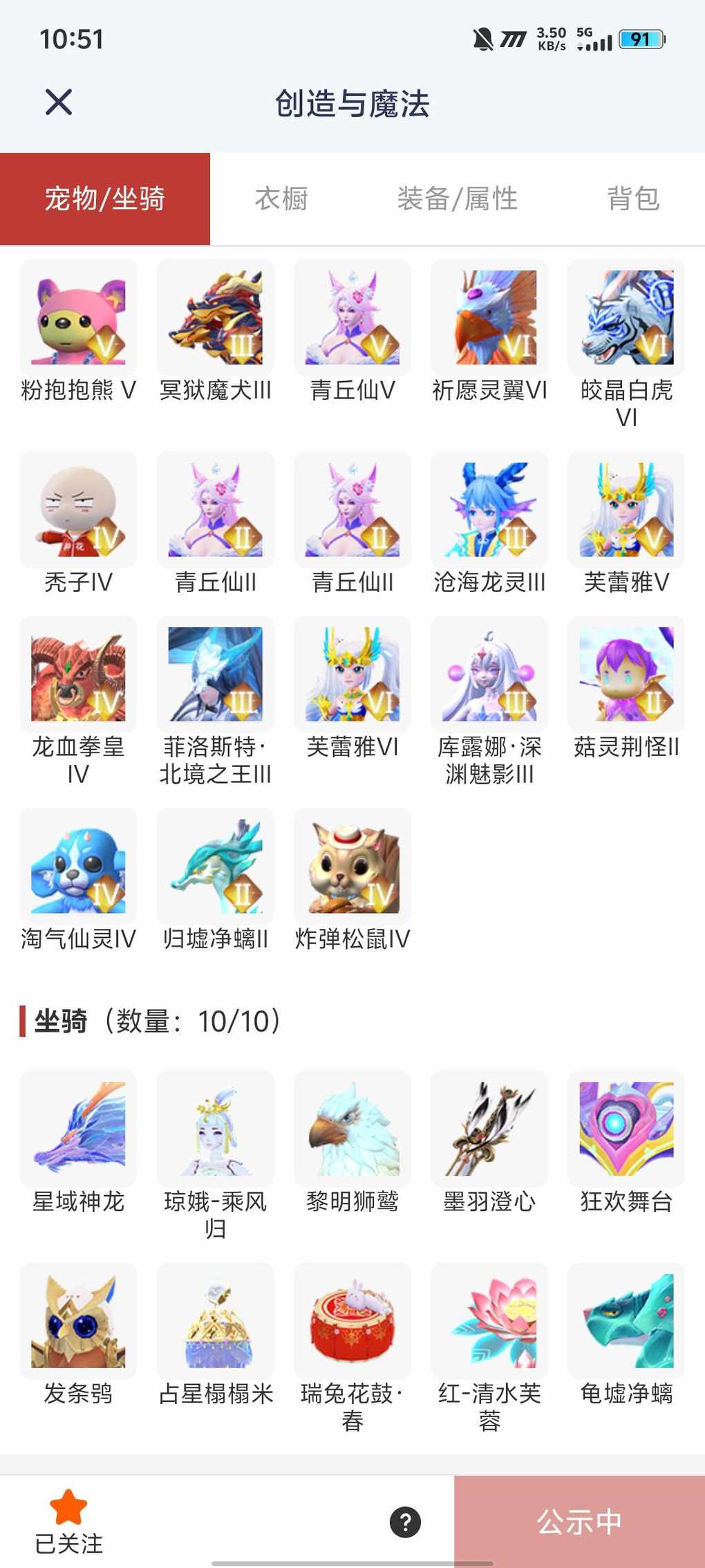Open the help question mark

click(406, 1522)
